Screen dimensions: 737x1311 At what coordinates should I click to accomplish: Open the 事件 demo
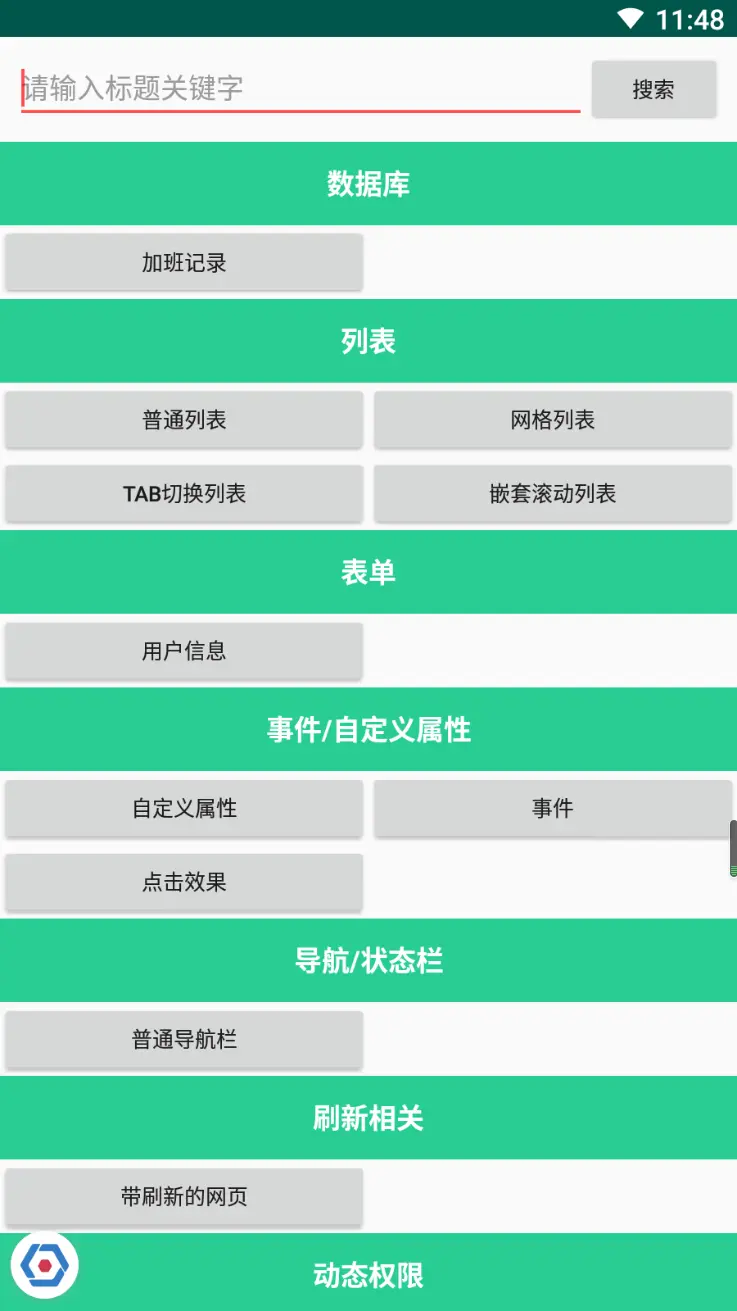point(552,808)
